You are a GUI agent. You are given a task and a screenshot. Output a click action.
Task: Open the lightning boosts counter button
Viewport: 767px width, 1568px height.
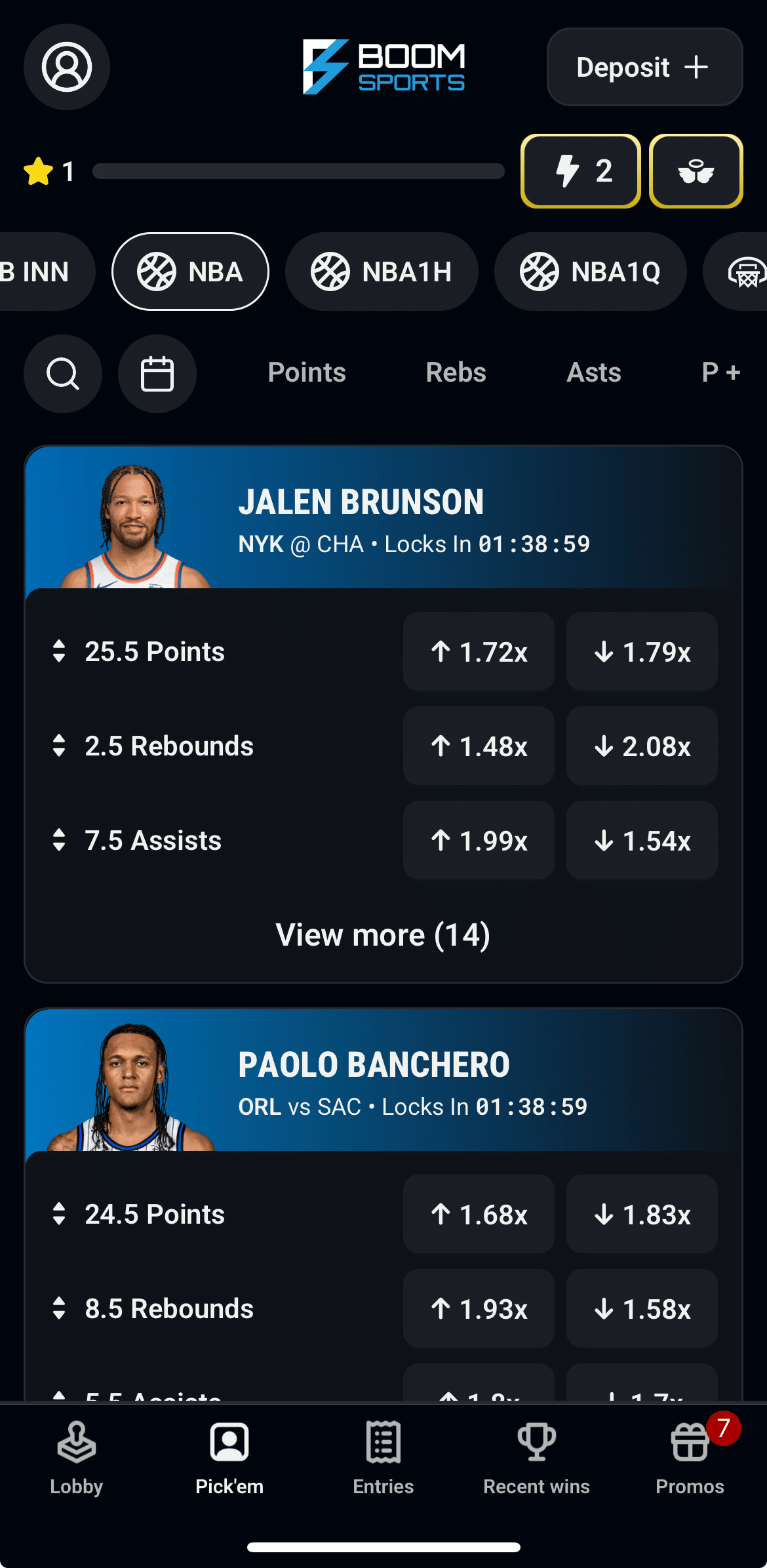[580, 171]
